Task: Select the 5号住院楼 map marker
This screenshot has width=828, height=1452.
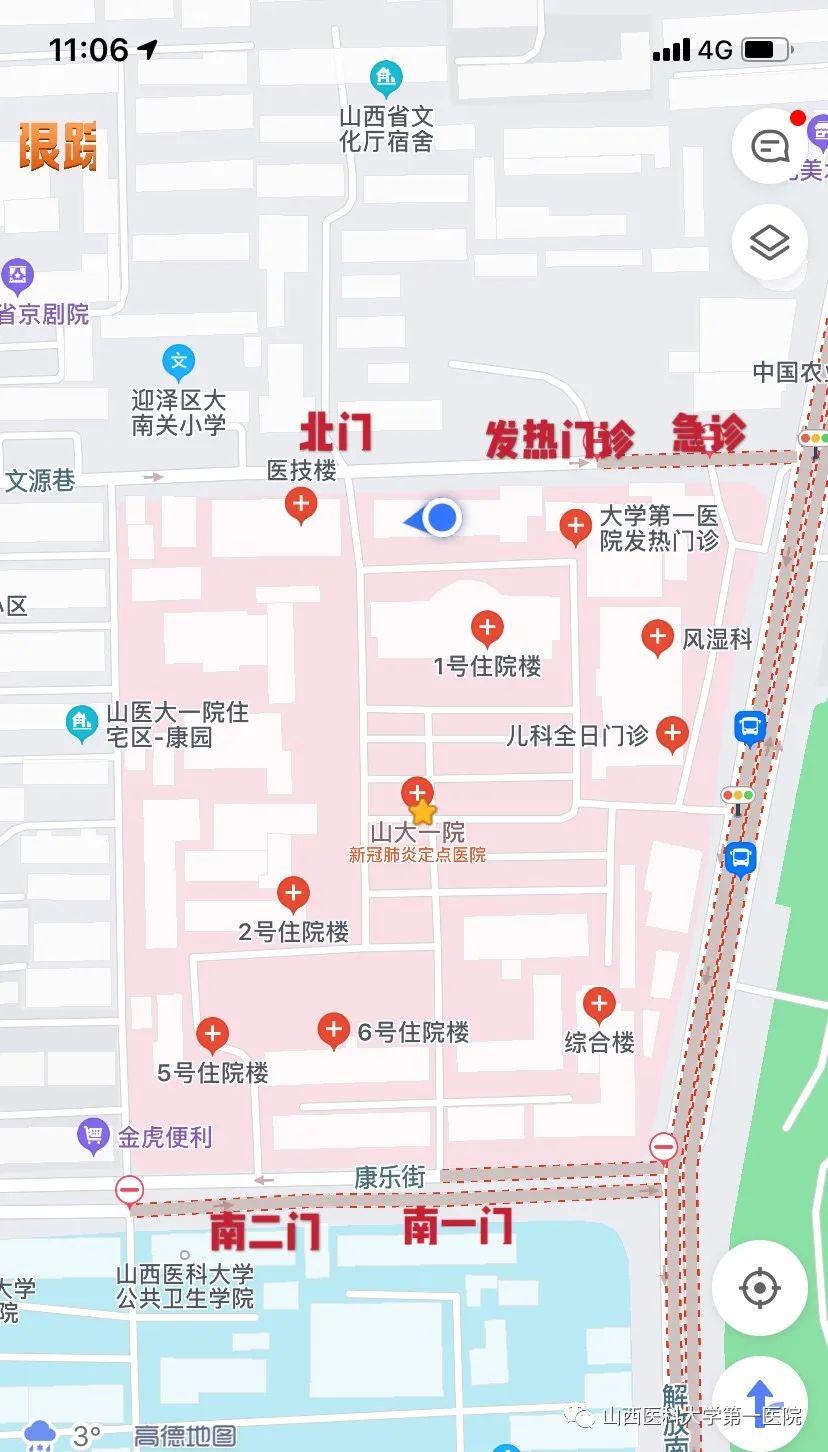Action: click(211, 1034)
